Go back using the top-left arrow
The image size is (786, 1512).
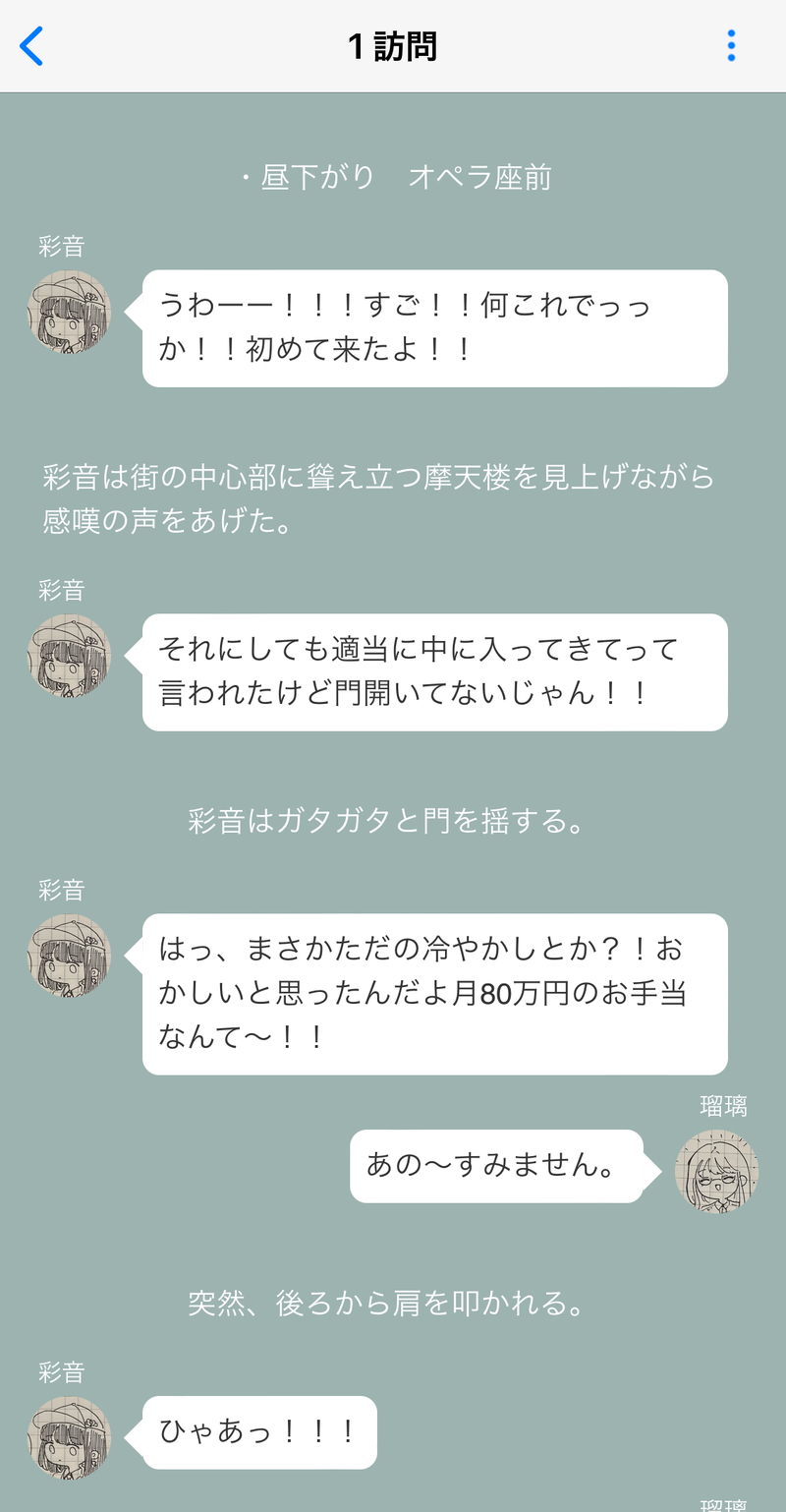[x=32, y=46]
